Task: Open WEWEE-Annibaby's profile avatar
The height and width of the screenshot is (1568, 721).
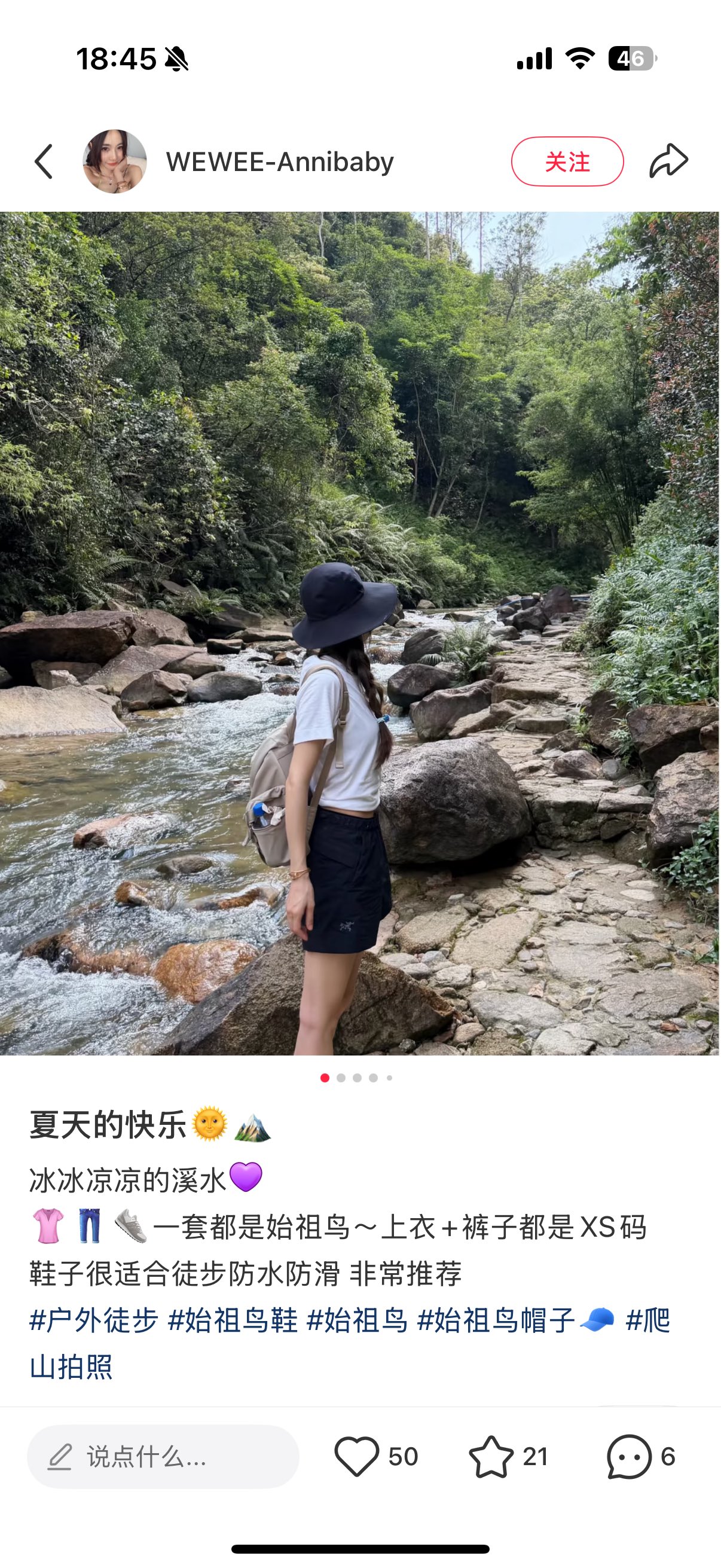Action: pos(114,161)
